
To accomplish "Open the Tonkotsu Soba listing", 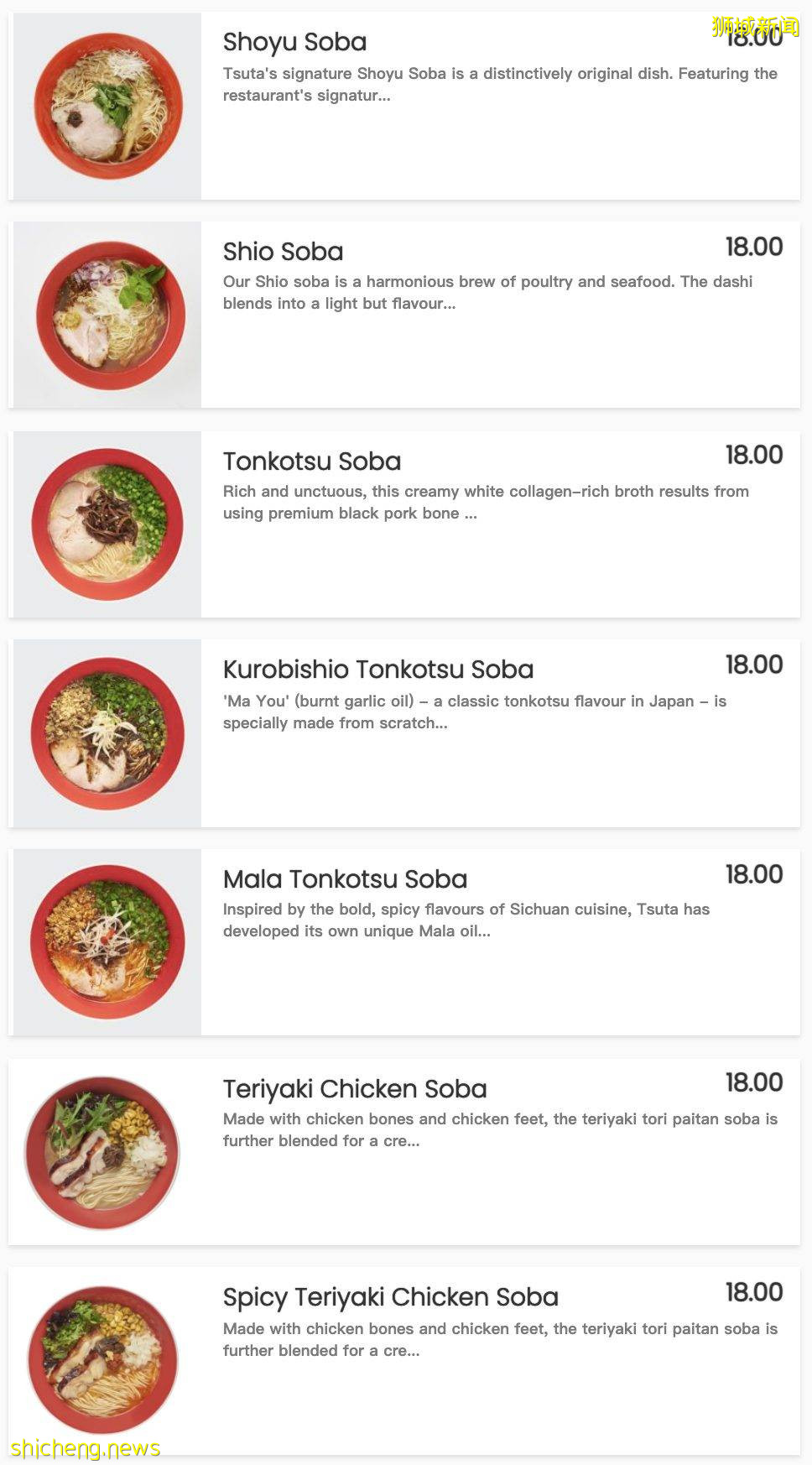I will click(312, 460).
